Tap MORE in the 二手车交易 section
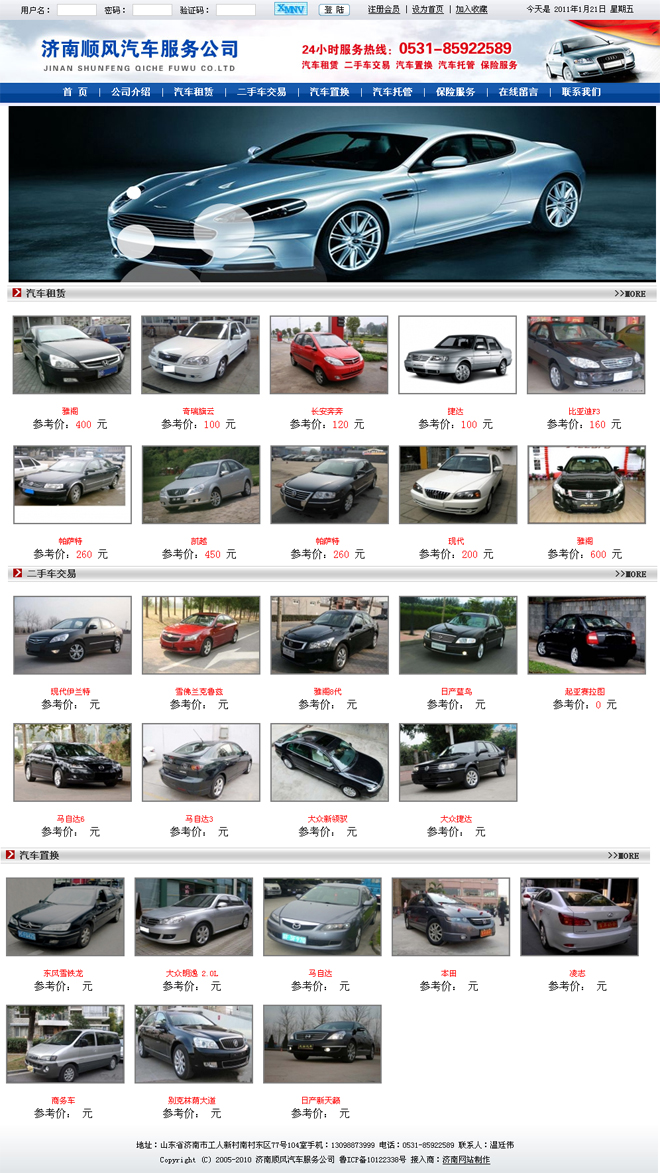 tap(630, 574)
